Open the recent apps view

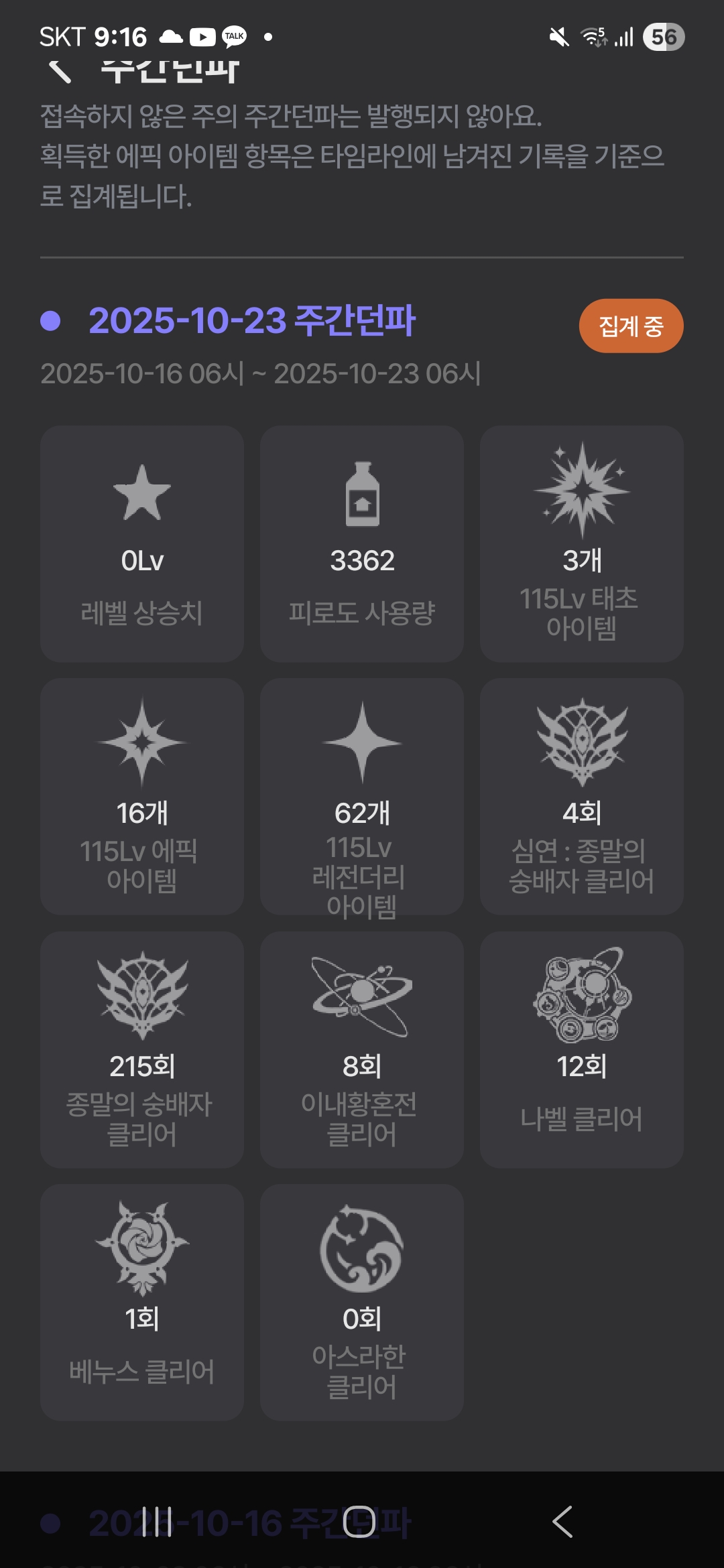pos(157,1521)
